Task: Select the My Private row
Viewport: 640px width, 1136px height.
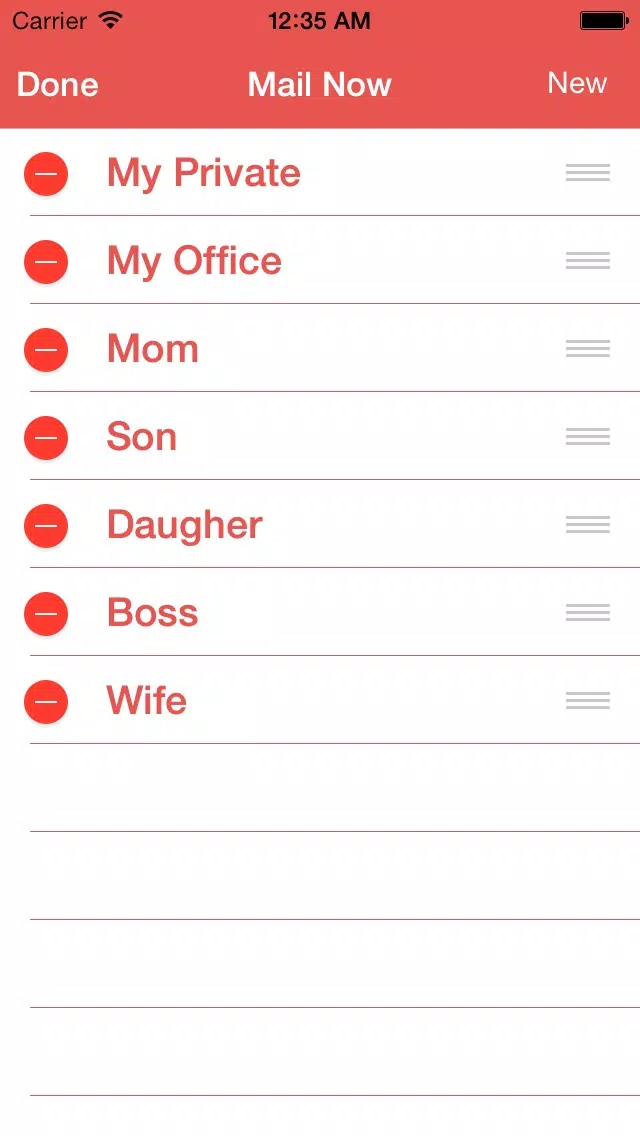Action: tap(320, 172)
